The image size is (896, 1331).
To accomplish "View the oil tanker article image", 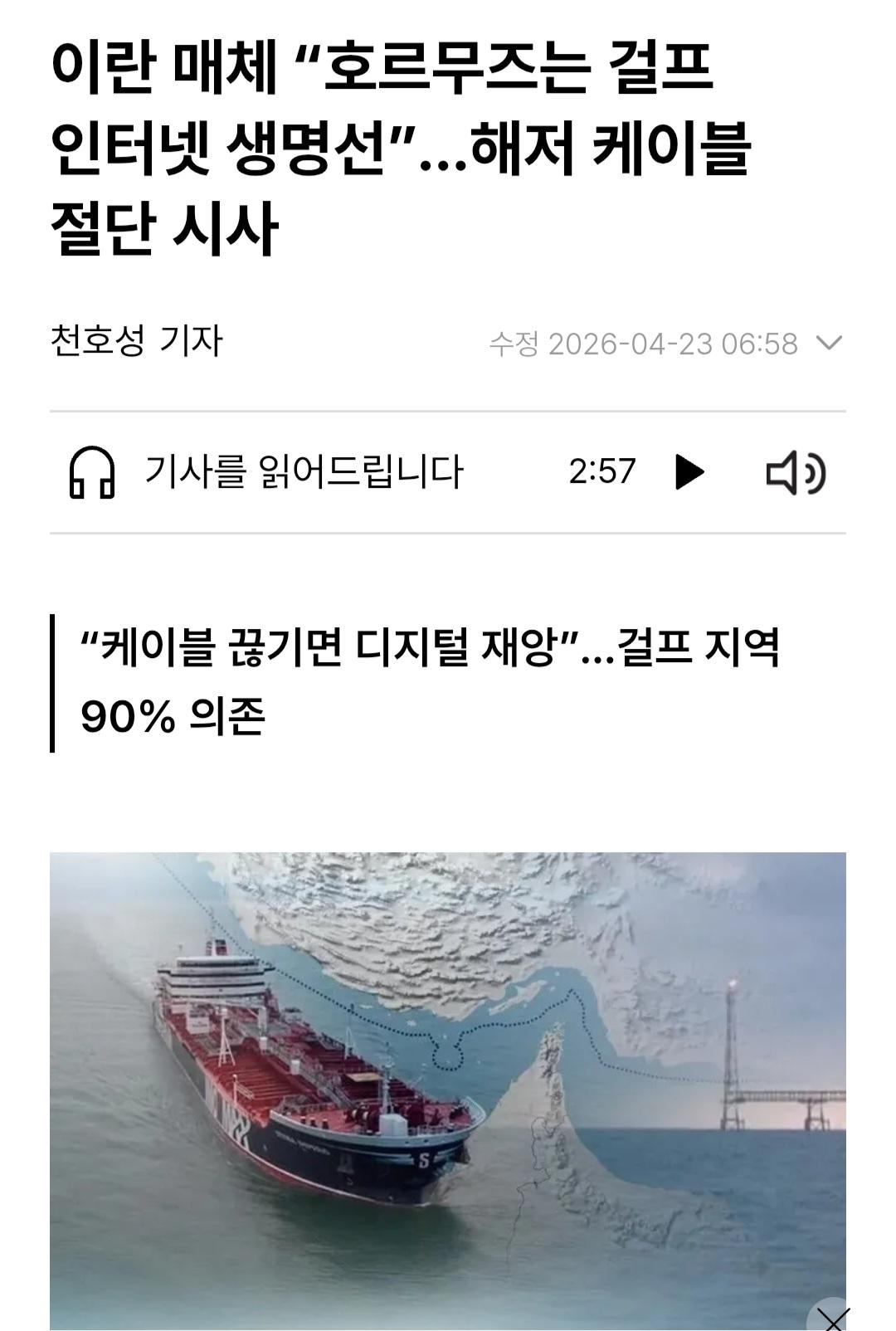I will tap(448, 1079).
